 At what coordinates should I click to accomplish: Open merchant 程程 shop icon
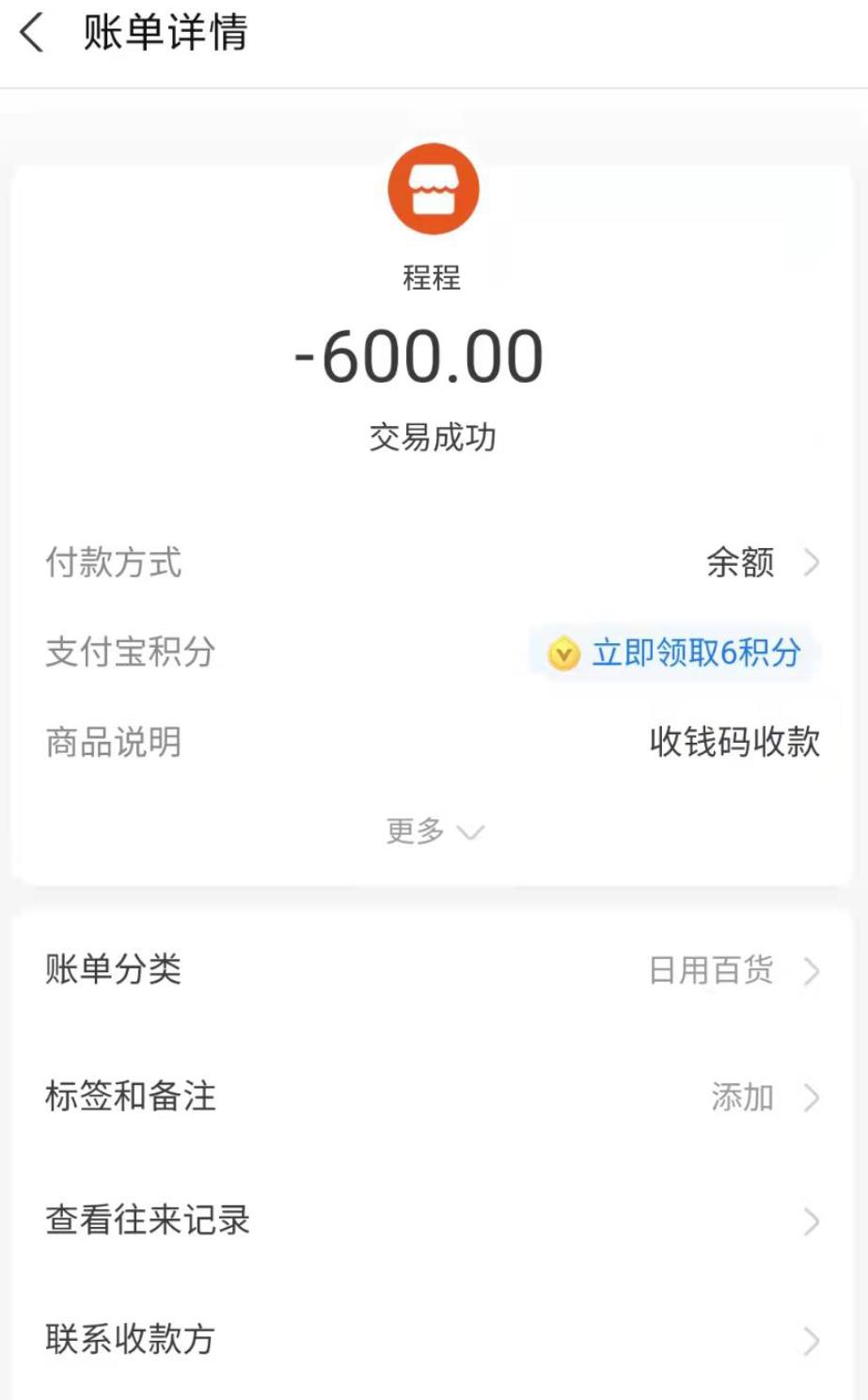434,189
